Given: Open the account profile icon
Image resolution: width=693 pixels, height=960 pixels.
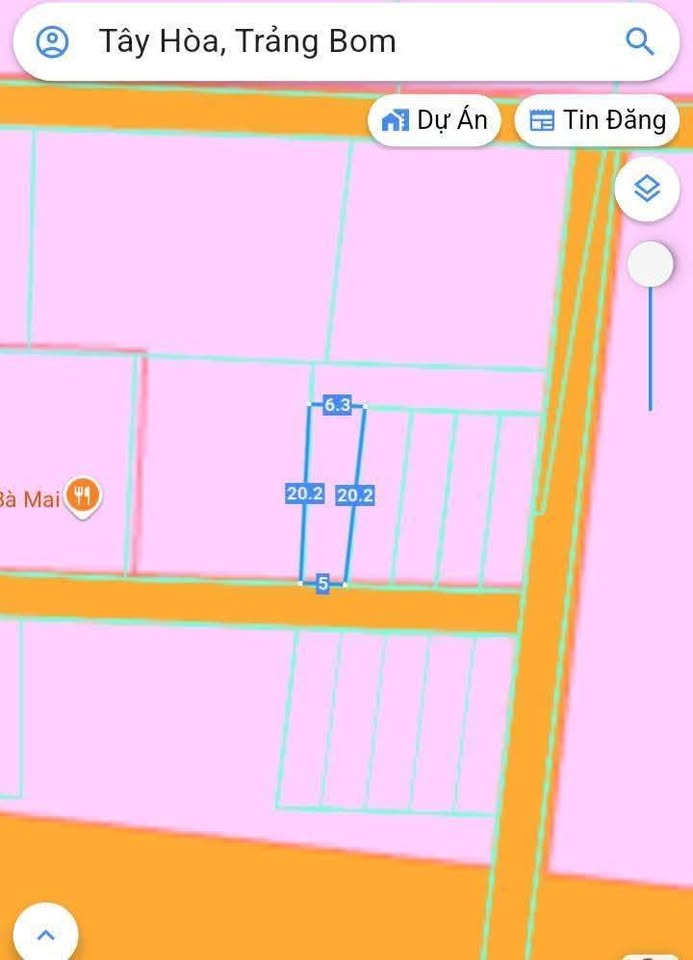Looking at the screenshot, I should (52, 42).
